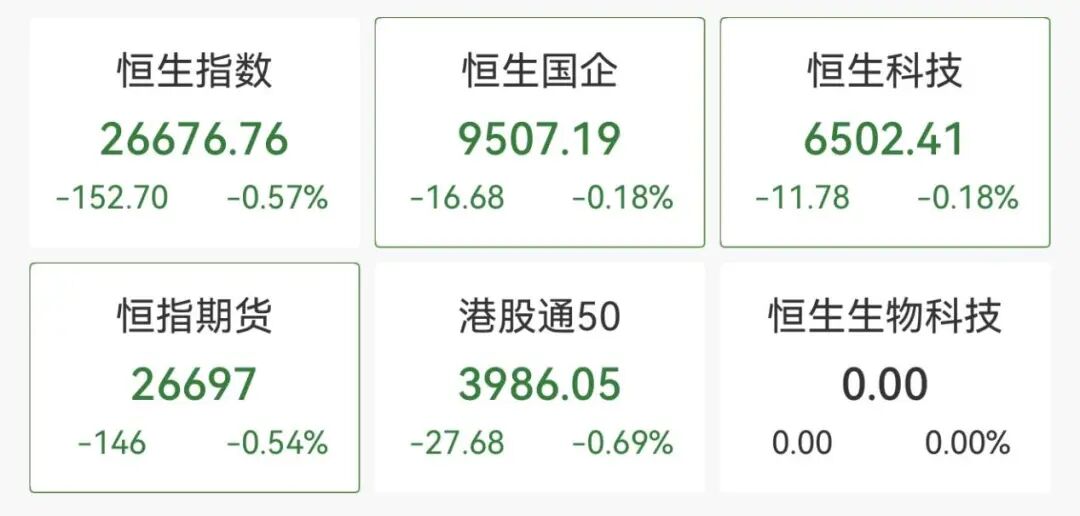Open the 恒生指数 index card

[x=194, y=133]
